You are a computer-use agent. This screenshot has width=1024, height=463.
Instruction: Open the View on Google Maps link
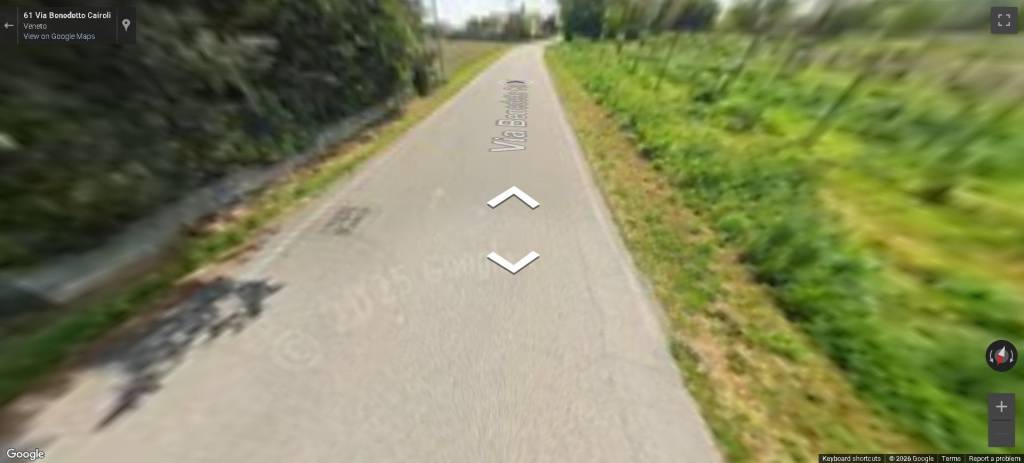(x=59, y=36)
